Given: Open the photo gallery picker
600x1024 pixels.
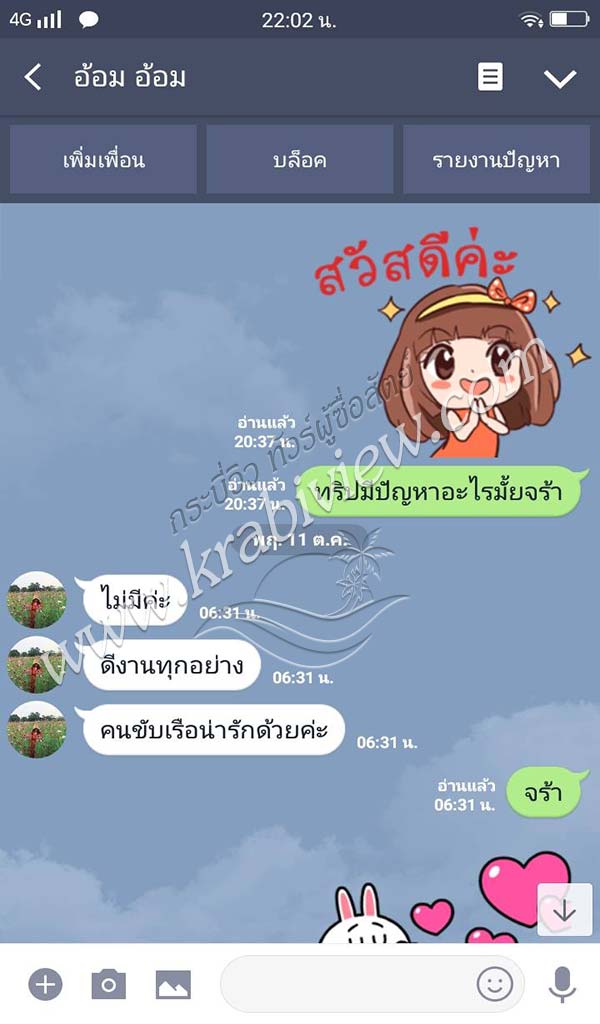Looking at the screenshot, I should click(173, 984).
